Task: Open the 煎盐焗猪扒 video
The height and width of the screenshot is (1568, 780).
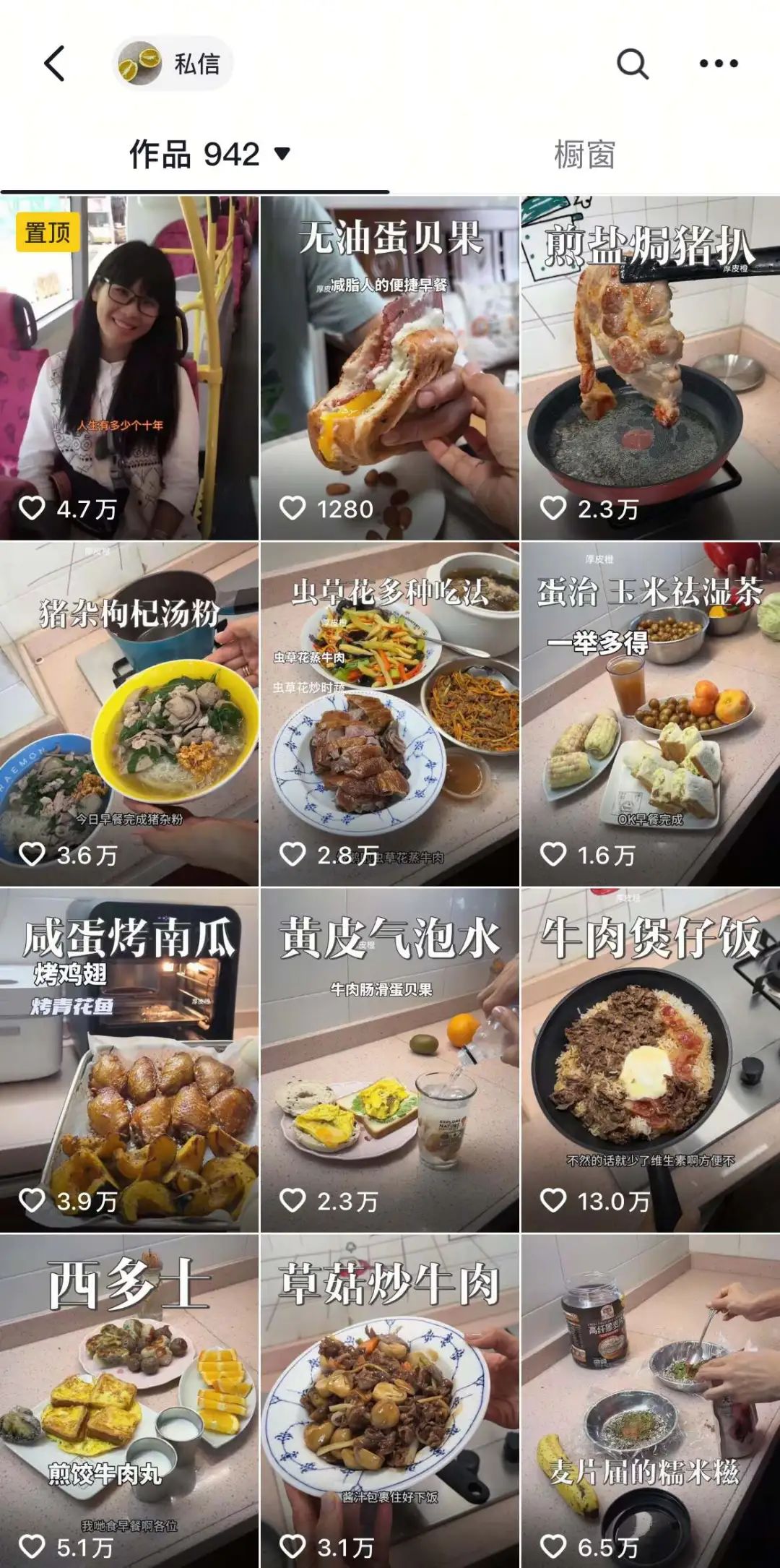Action: (x=650, y=369)
